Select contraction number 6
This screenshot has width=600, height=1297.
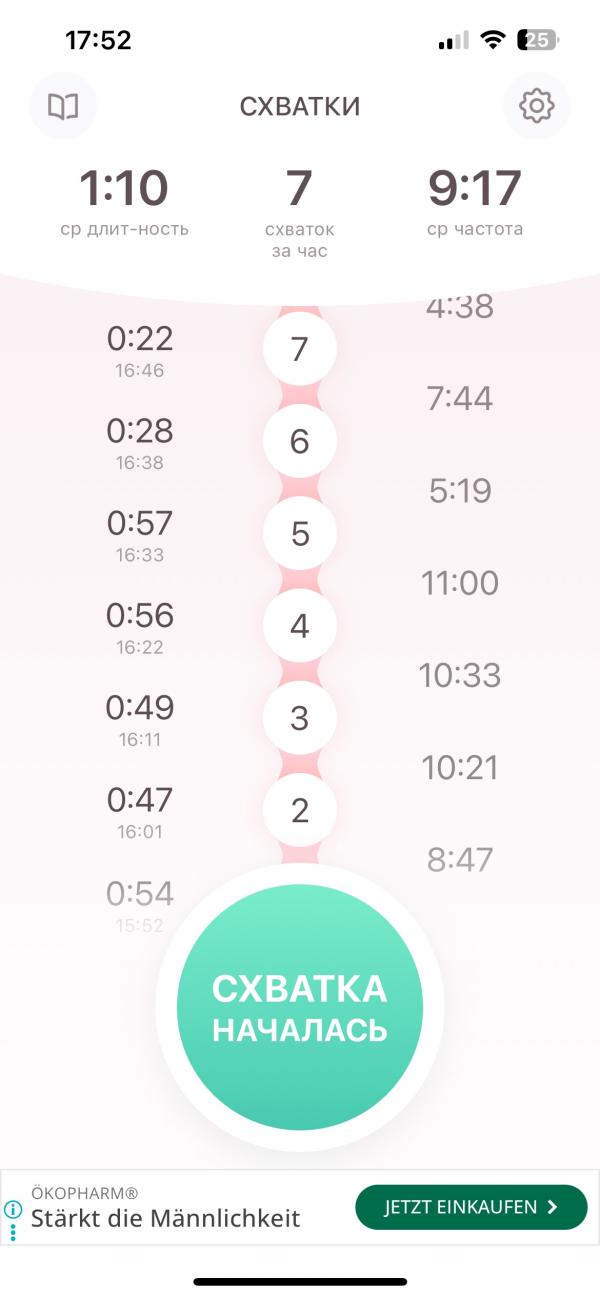(300, 442)
